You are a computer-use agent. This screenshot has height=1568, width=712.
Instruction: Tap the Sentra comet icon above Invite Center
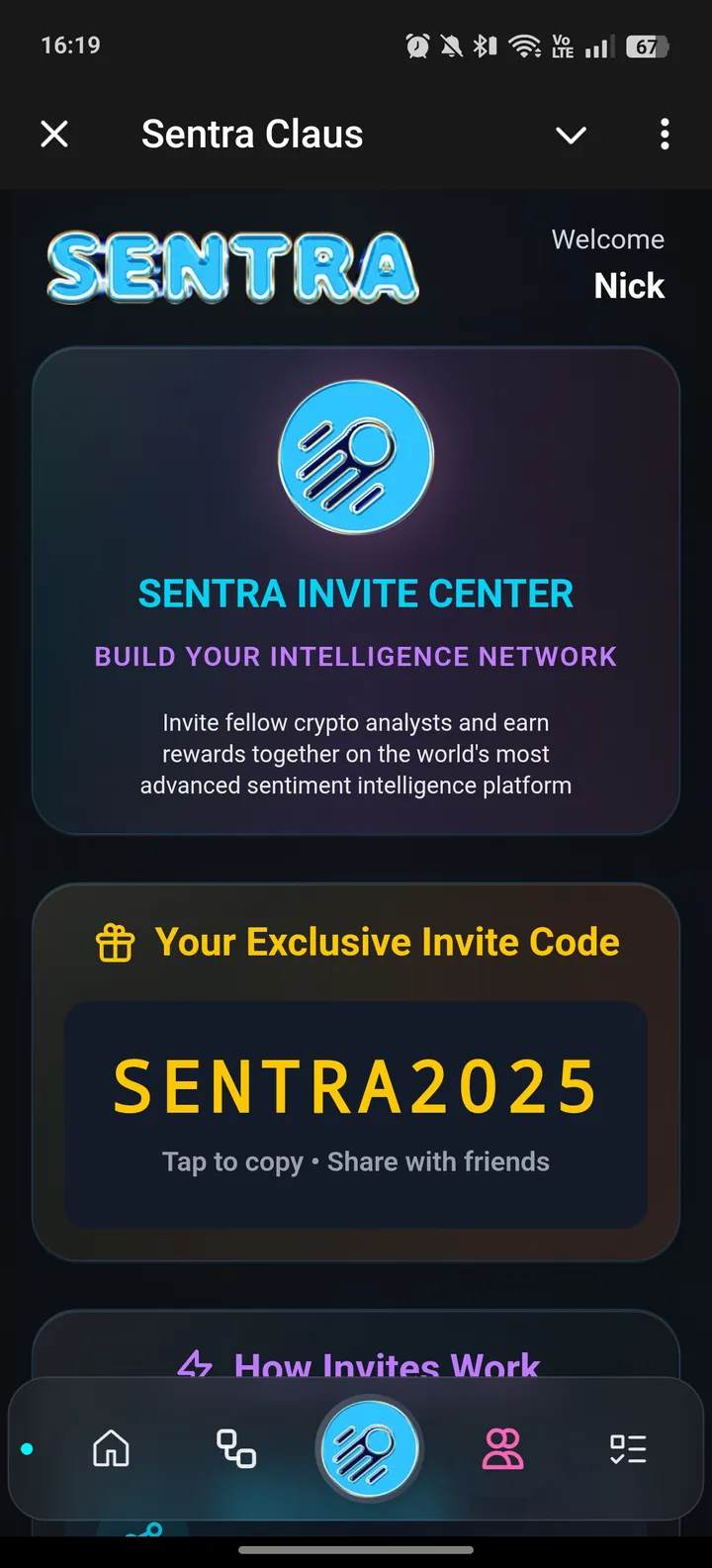[x=355, y=454]
